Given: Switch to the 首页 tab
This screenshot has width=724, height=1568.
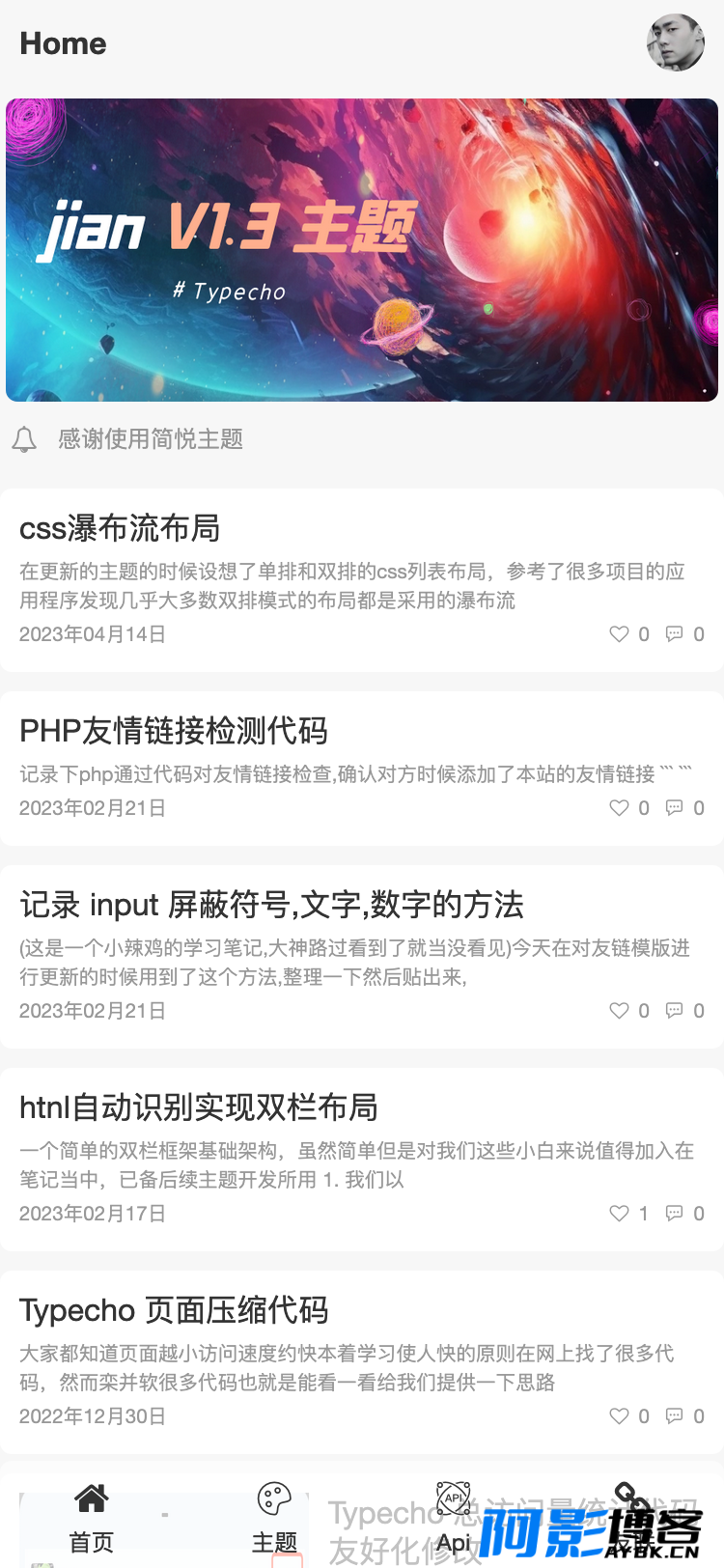Looking at the screenshot, I should click(x=92, y=1519).
